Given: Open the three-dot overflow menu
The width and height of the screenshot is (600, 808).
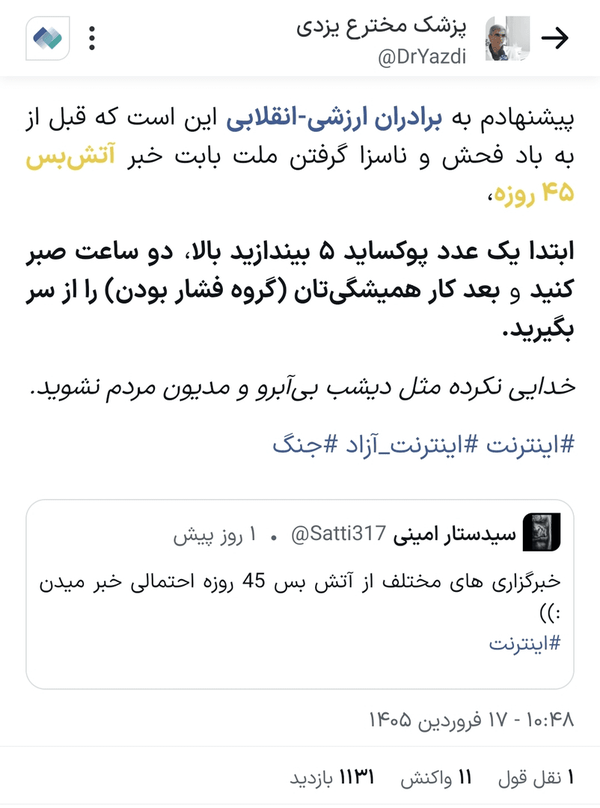Looking at the screenshot, I should [x=92, y=38].
